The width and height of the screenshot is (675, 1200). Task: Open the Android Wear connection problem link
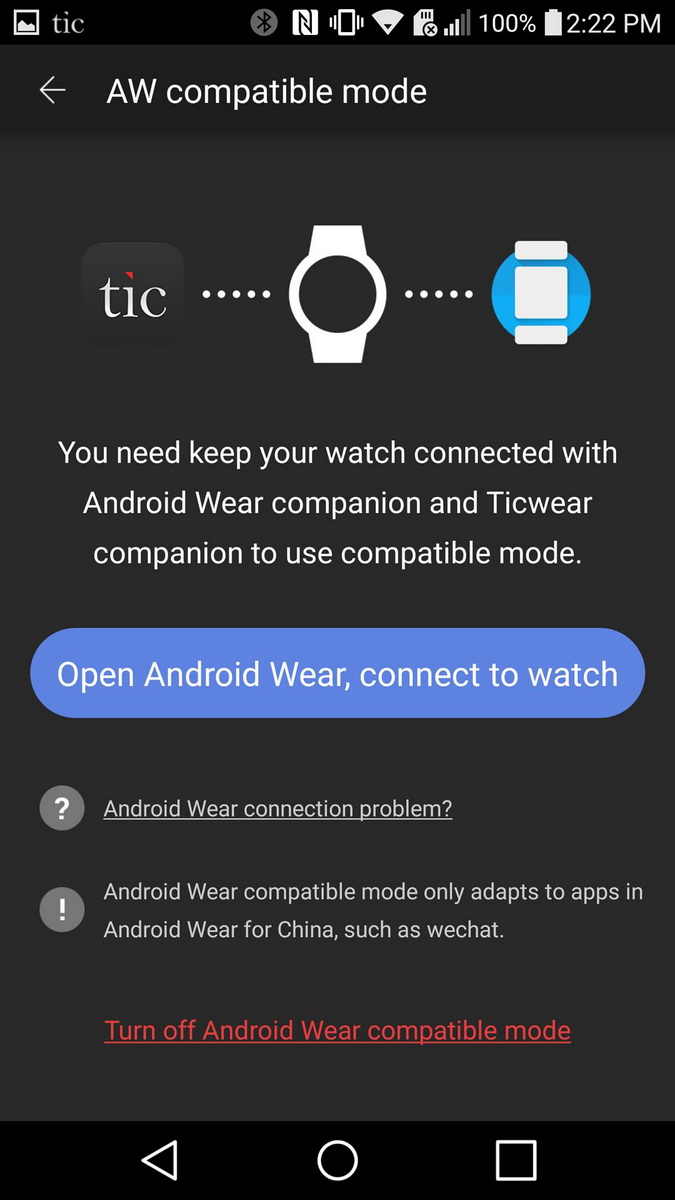click(278, 808)
